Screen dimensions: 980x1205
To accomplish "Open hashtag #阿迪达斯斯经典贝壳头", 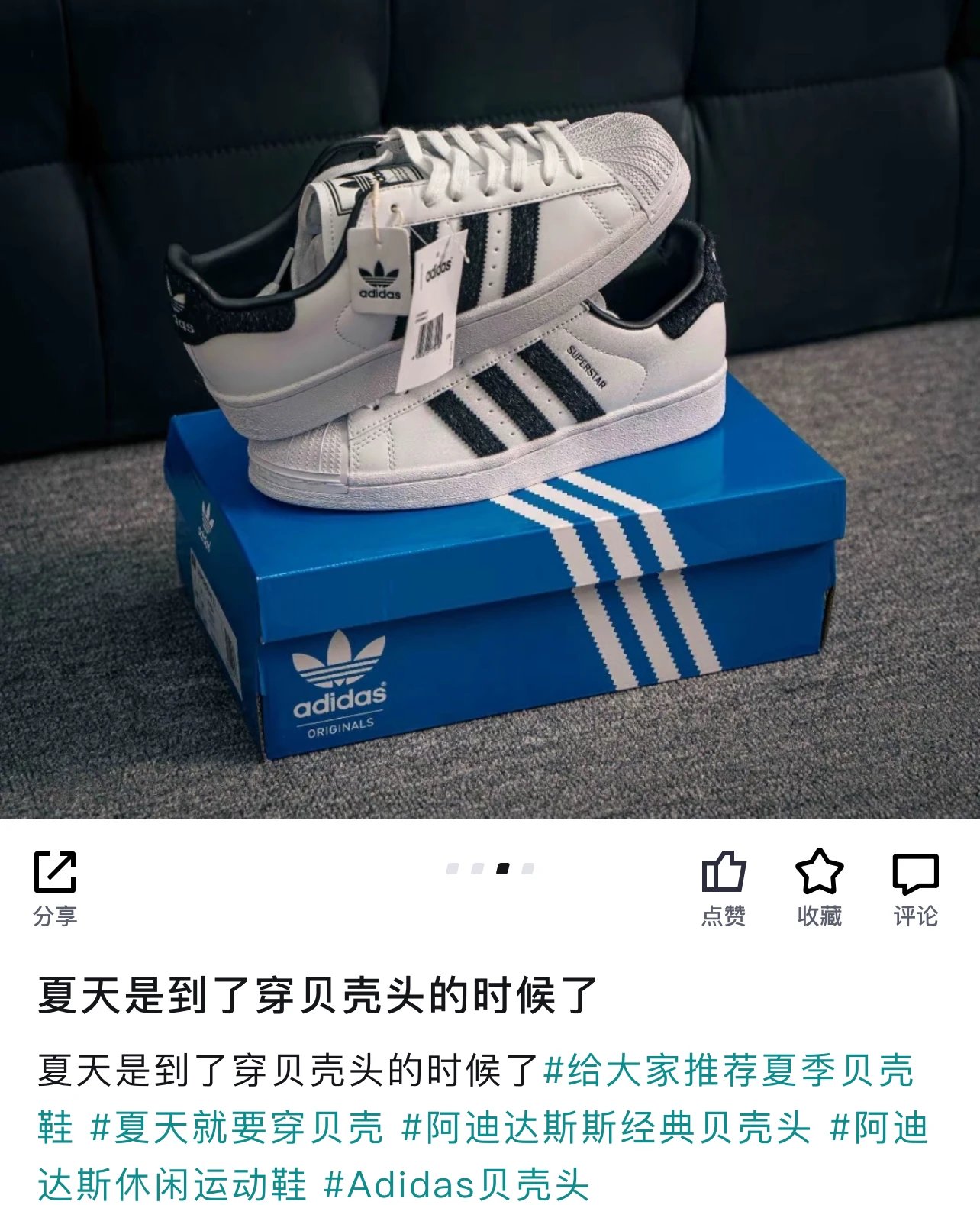I will [x=605, y=1128].
